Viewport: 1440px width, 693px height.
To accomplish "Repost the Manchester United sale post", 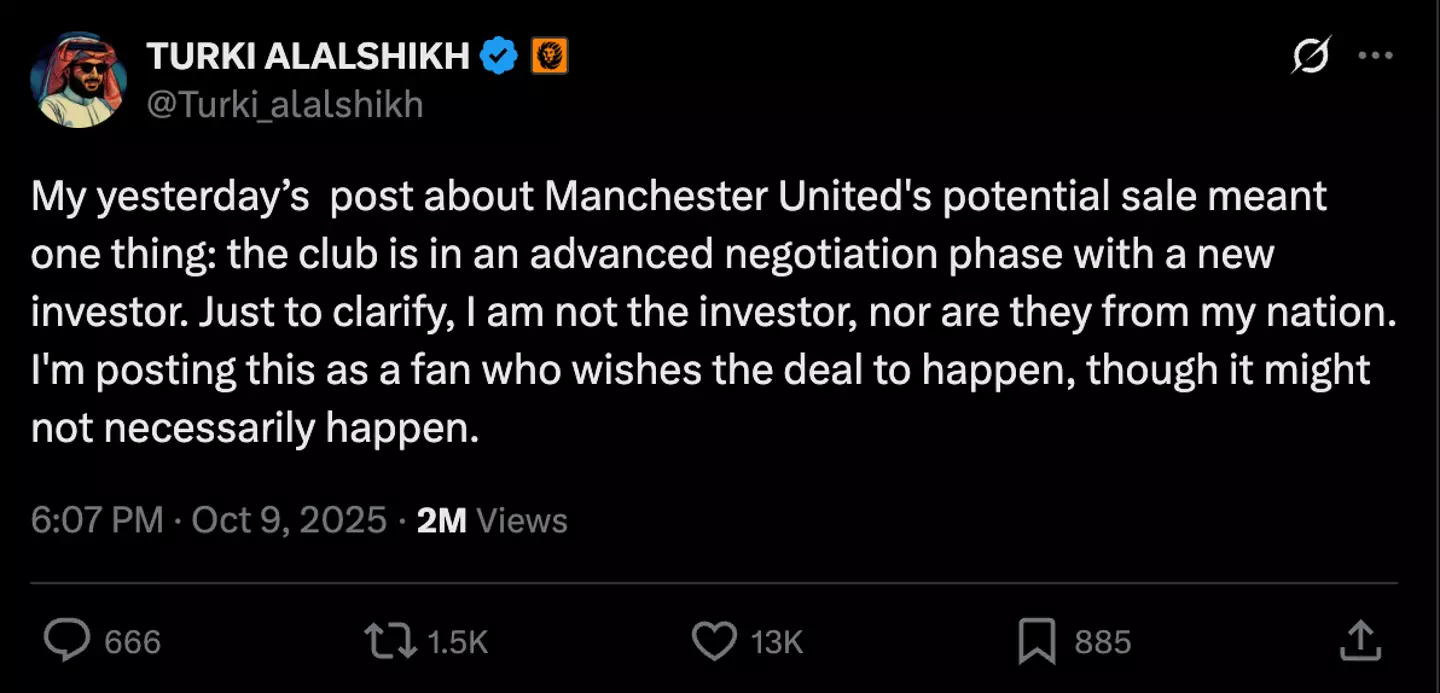I will pyautogui.click(x=391, y=641).
